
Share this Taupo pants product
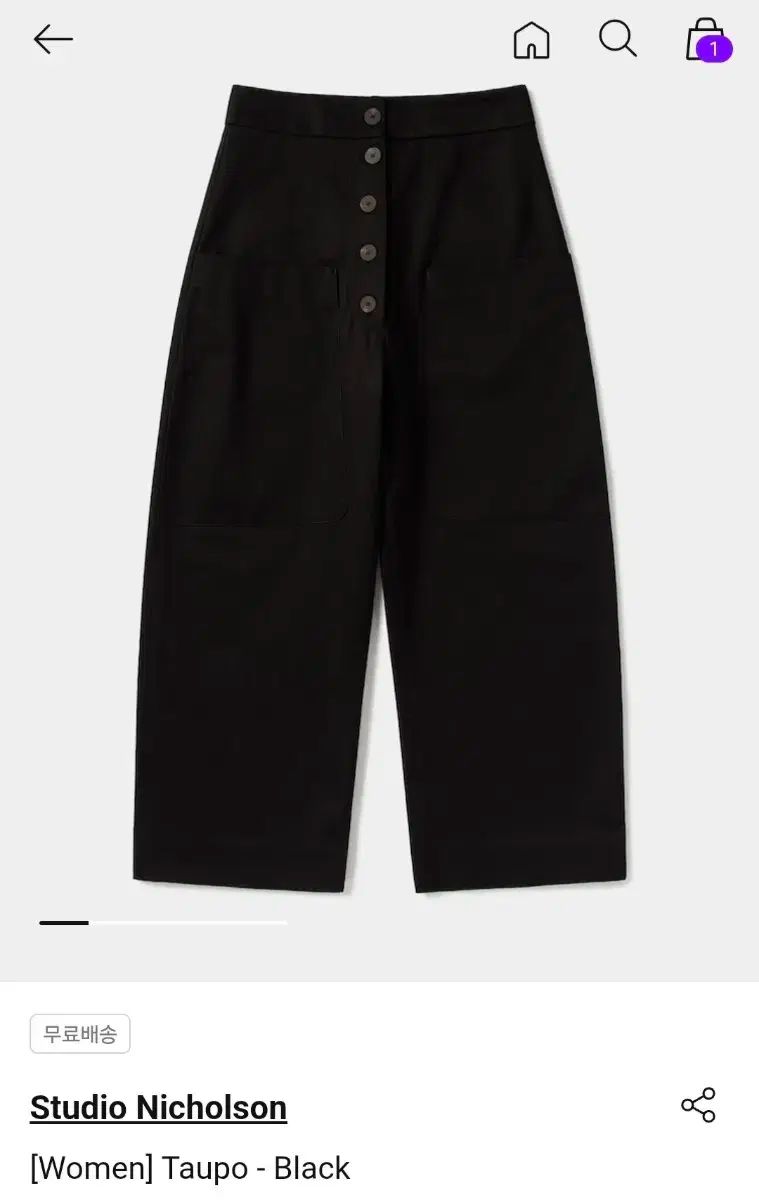(x=698, y=1105)
